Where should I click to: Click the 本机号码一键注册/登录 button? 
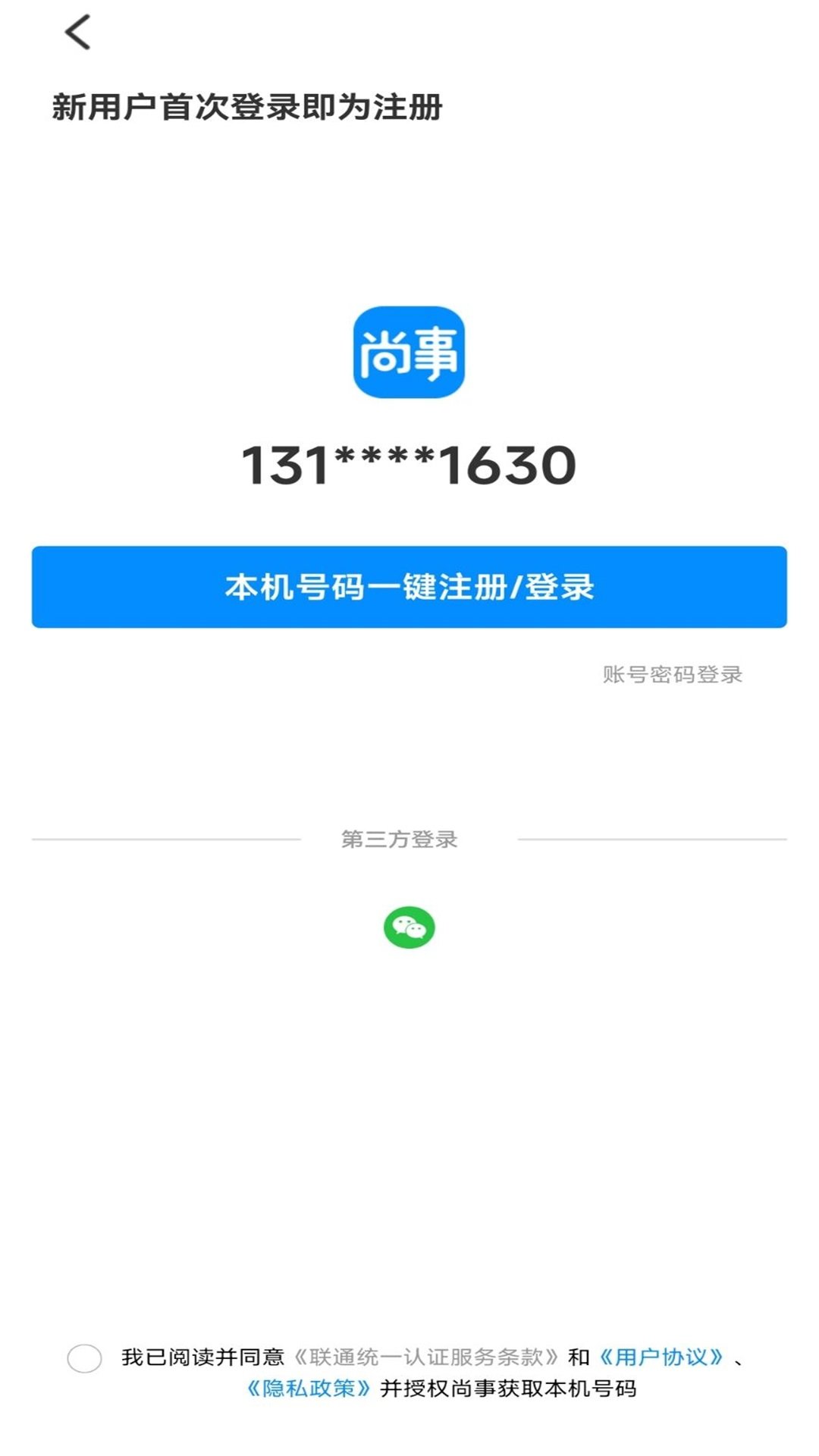click(409, 586)
